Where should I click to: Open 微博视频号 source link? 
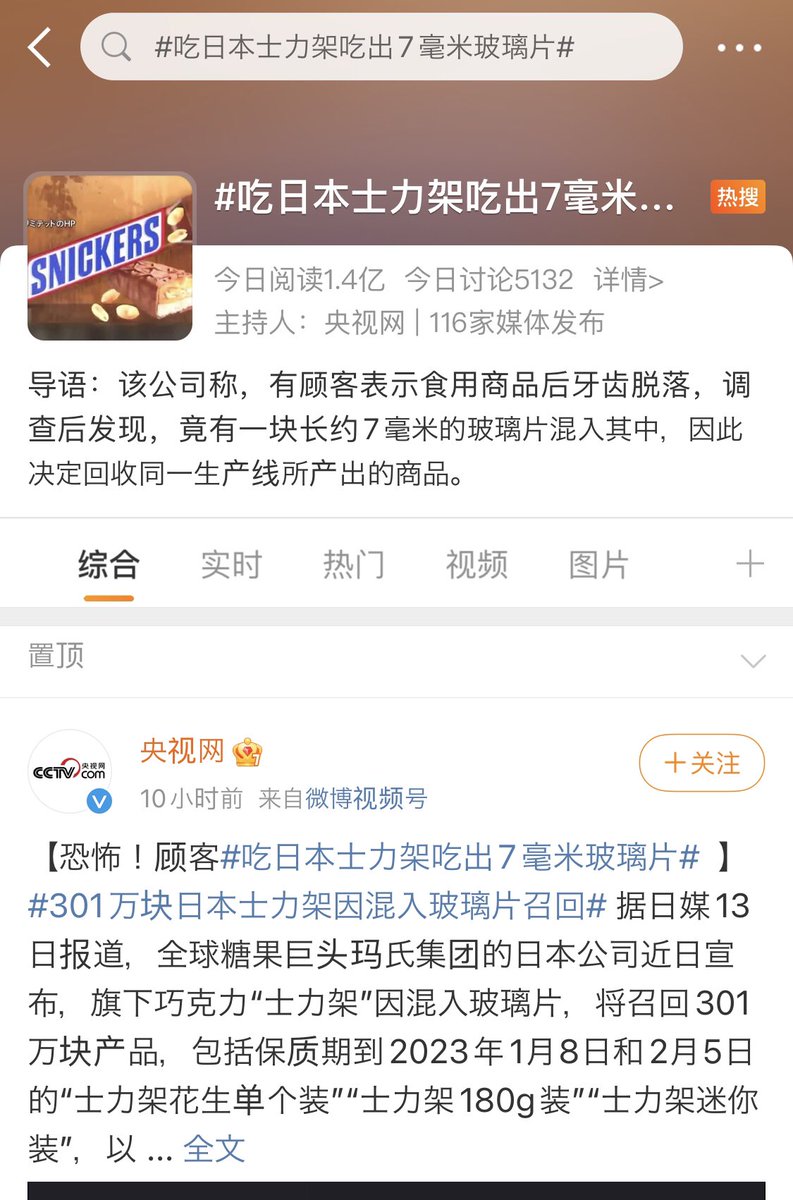[x=366, y=798]
